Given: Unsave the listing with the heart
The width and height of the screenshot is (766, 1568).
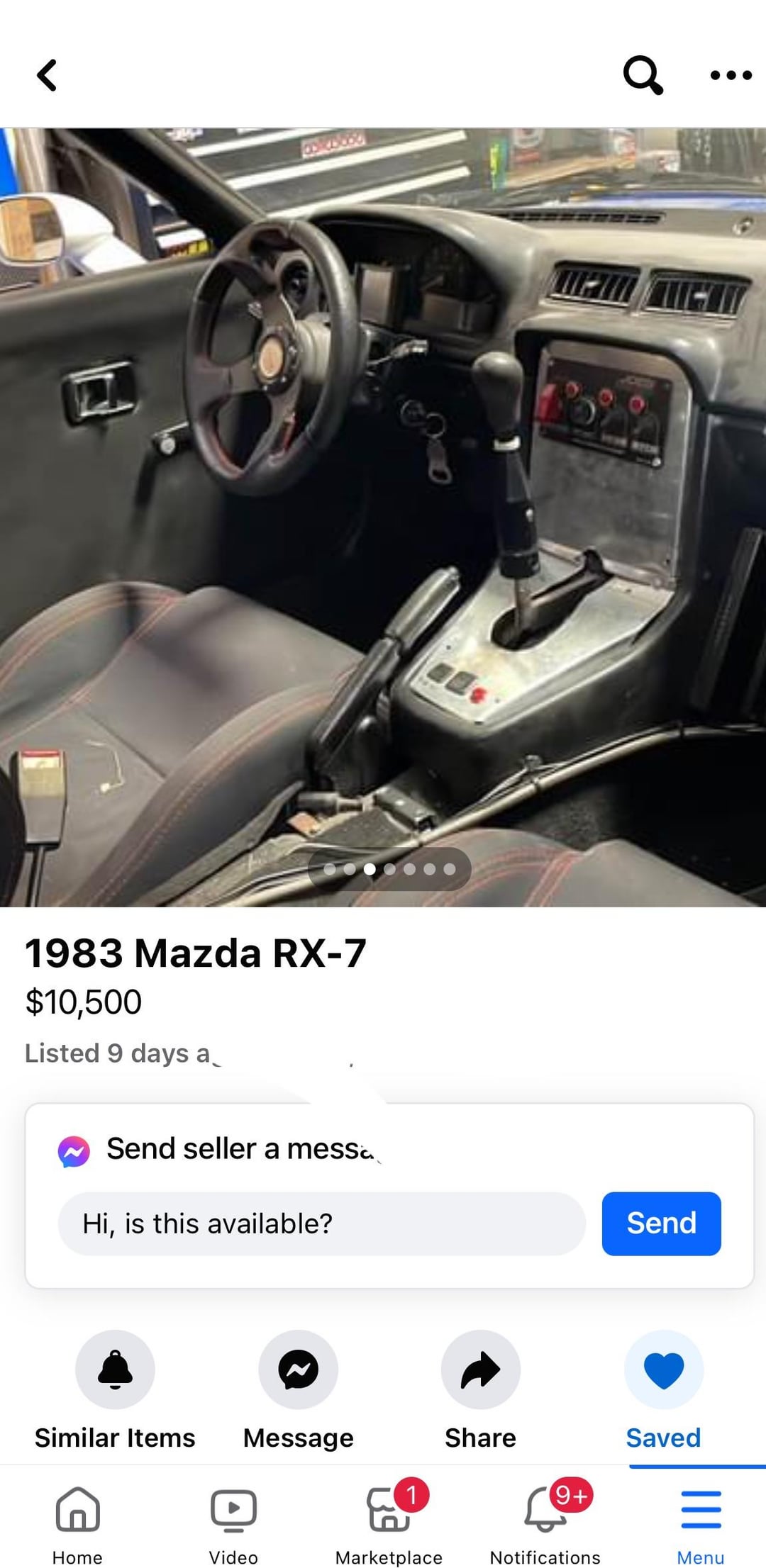Looking at the screenshot, I should click(x=663, y=1369).
